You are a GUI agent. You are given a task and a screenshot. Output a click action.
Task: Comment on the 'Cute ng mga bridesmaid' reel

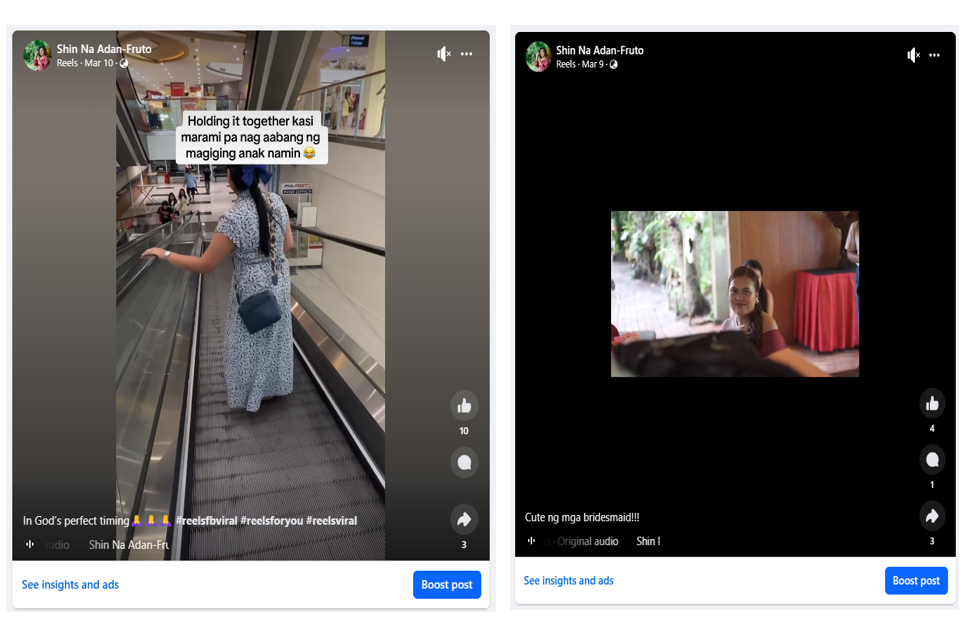(932, 459)
